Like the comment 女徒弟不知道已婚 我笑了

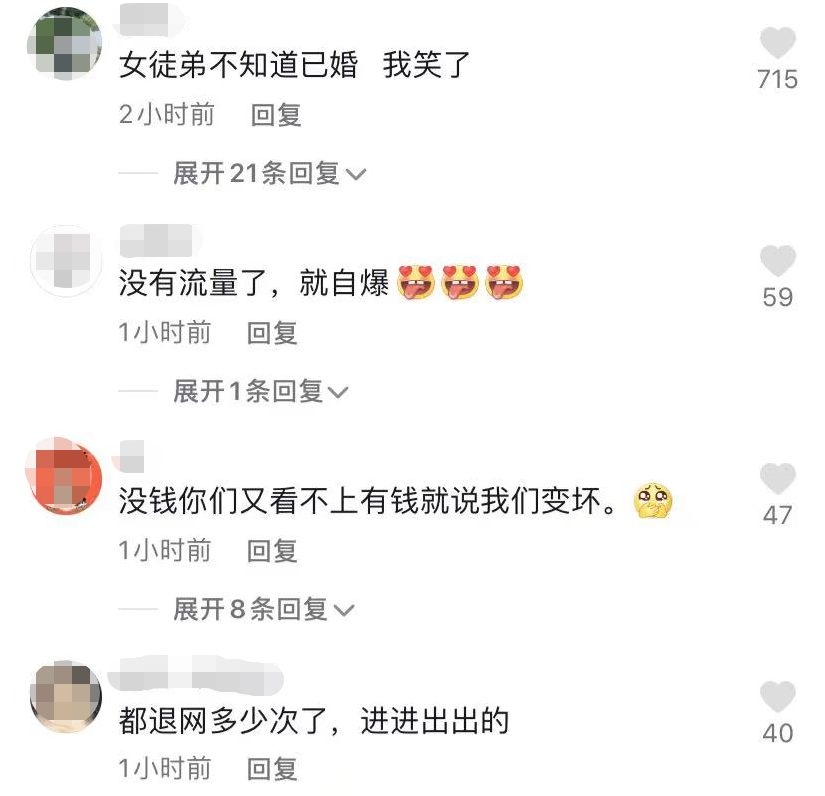click(777, 43)
